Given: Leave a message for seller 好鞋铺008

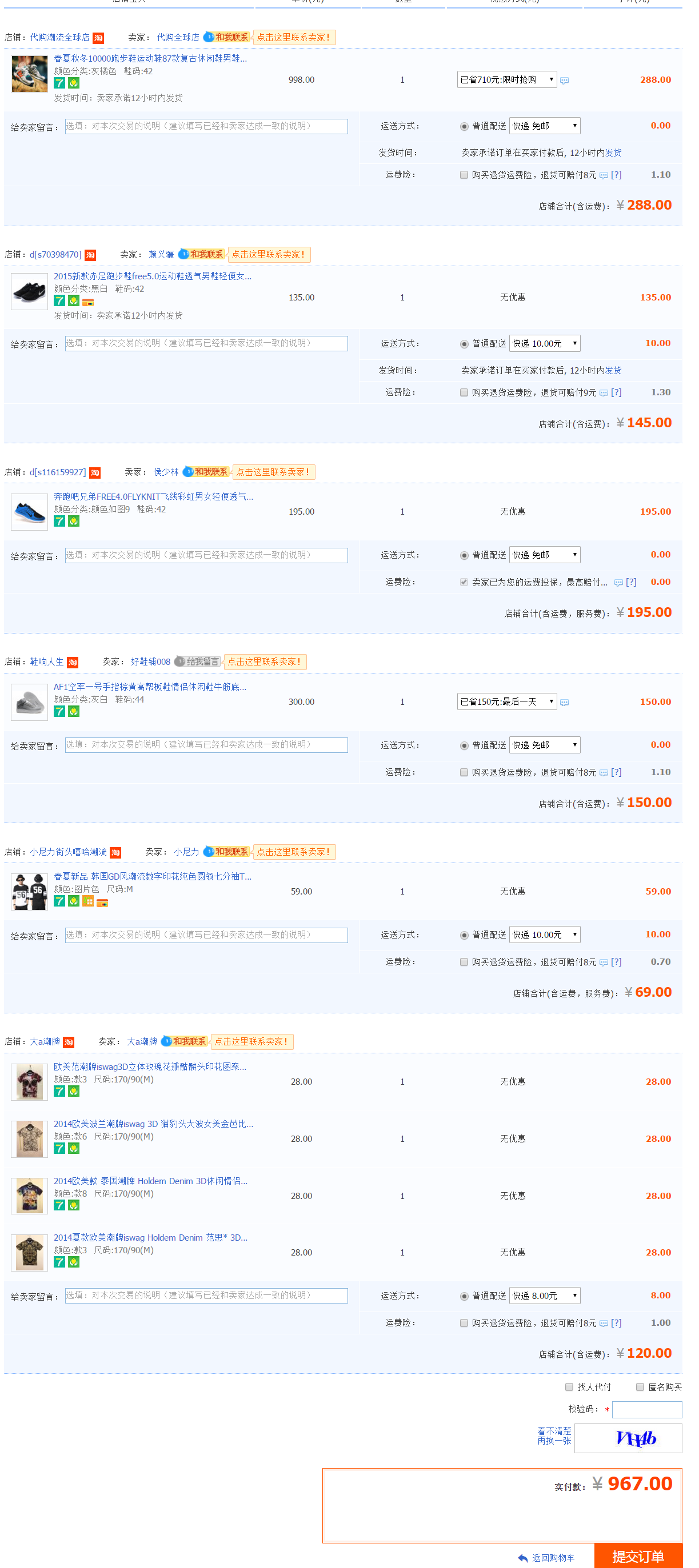Looking at the screenshot, I should tap(206, 745).
